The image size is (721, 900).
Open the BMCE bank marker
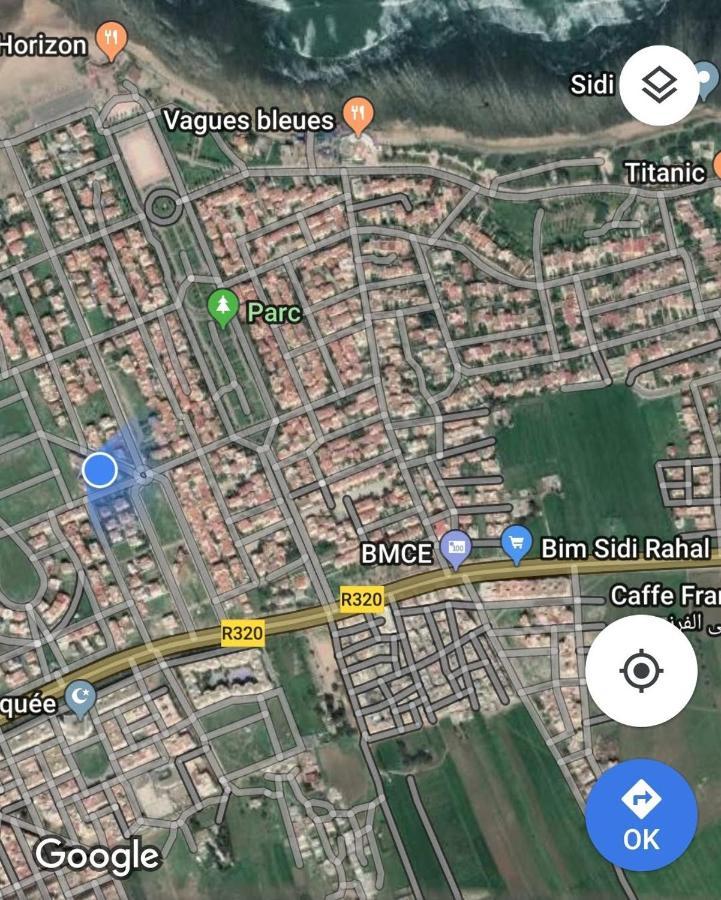click(x=456, y=549)
